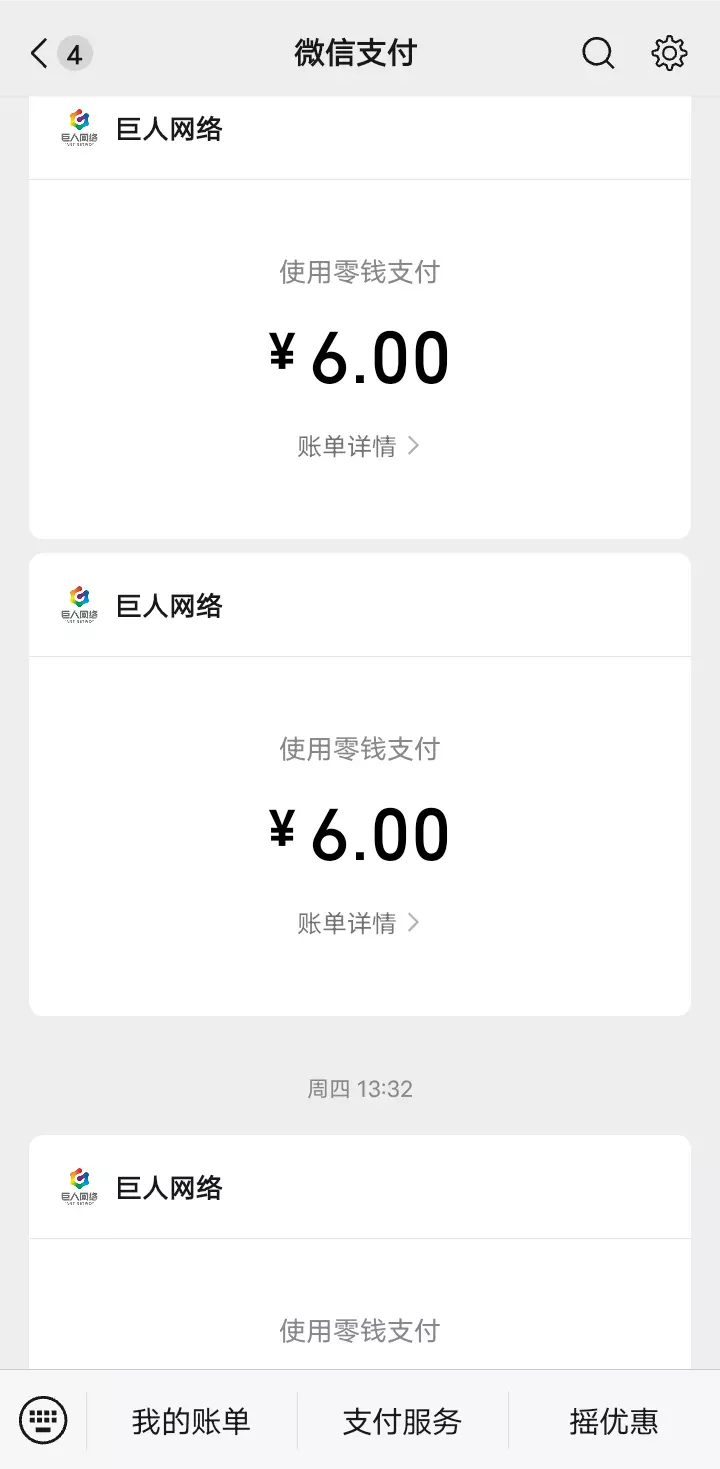Viewport: 720px width, 1469px height.
Task: Open 我的账单 menu
Action: pyautogui.click(x=191, y=1421)
